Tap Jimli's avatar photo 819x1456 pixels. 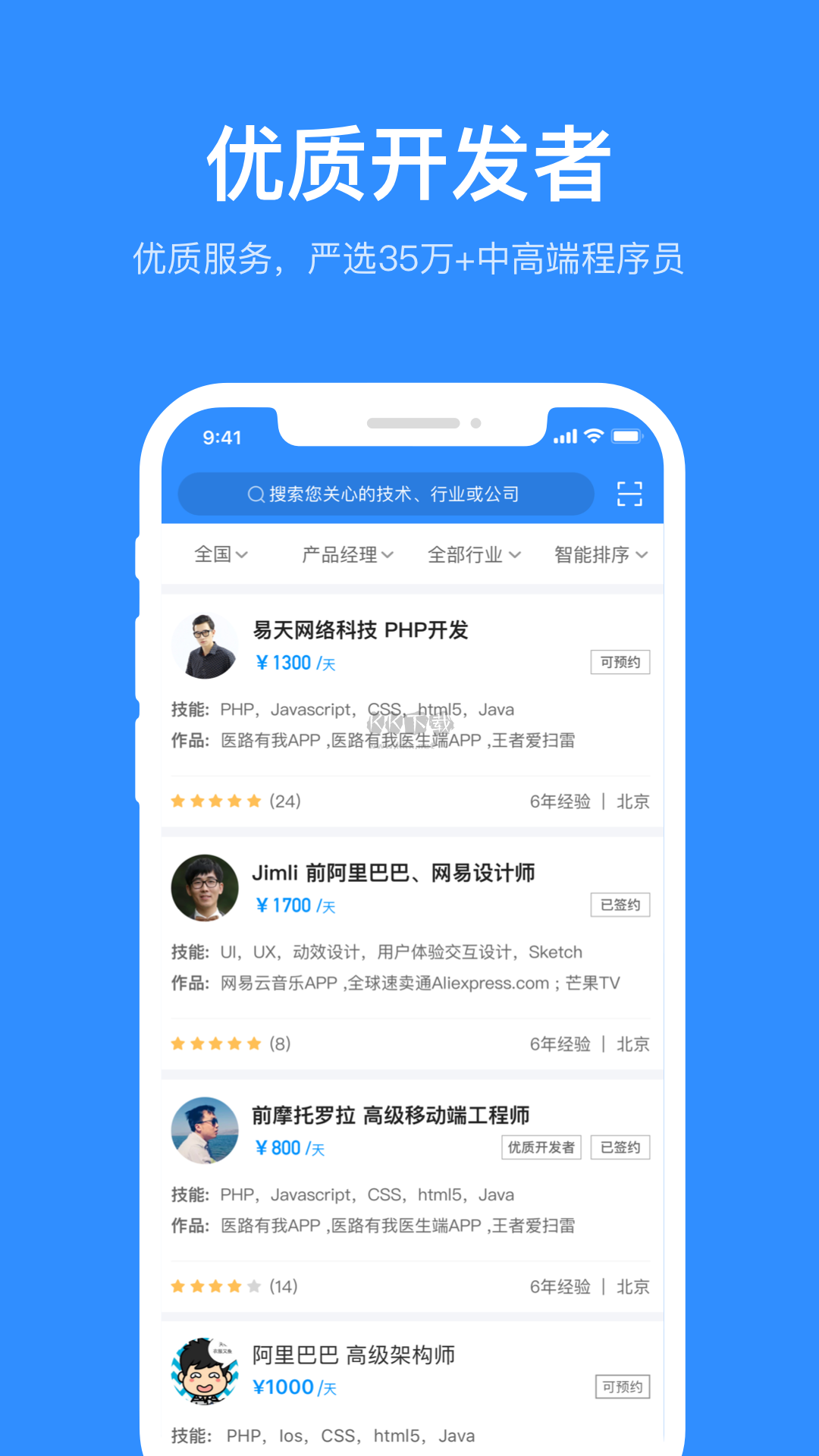point(205,888)
